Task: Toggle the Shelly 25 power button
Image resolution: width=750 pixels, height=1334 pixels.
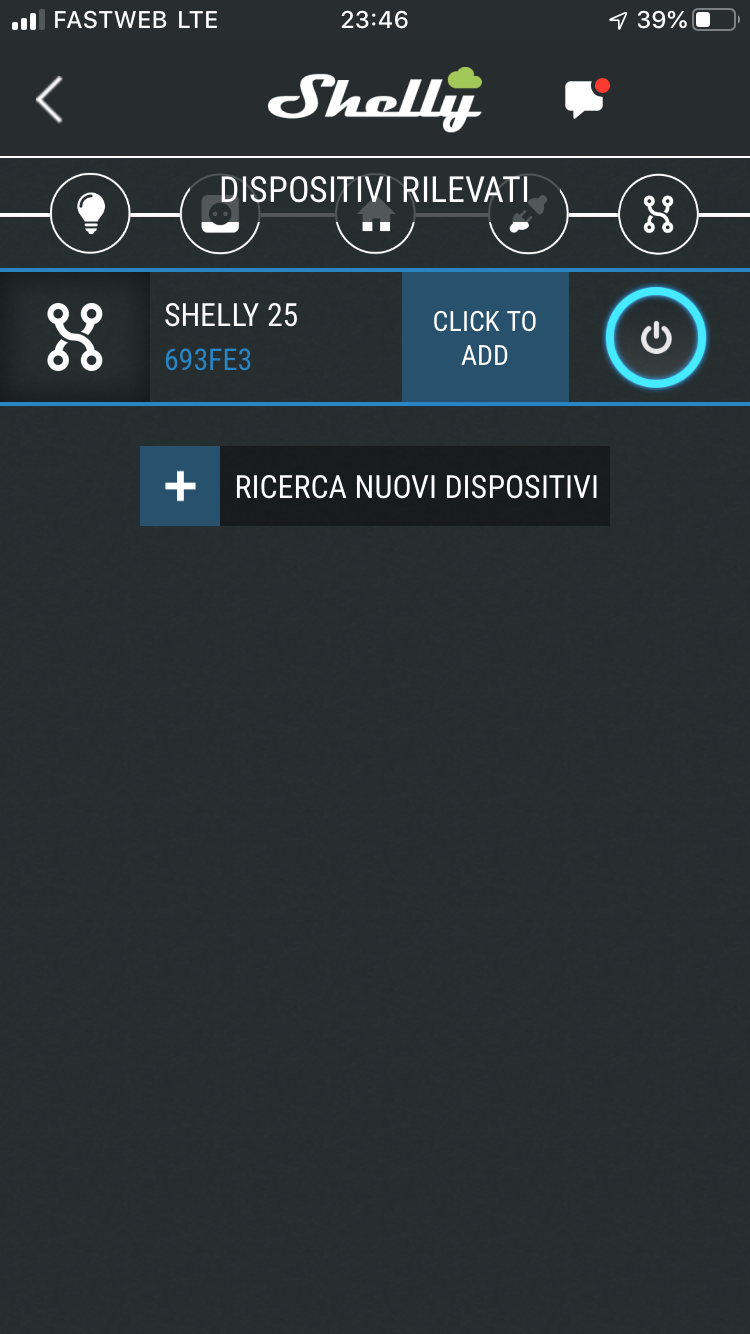Action: 656,338
